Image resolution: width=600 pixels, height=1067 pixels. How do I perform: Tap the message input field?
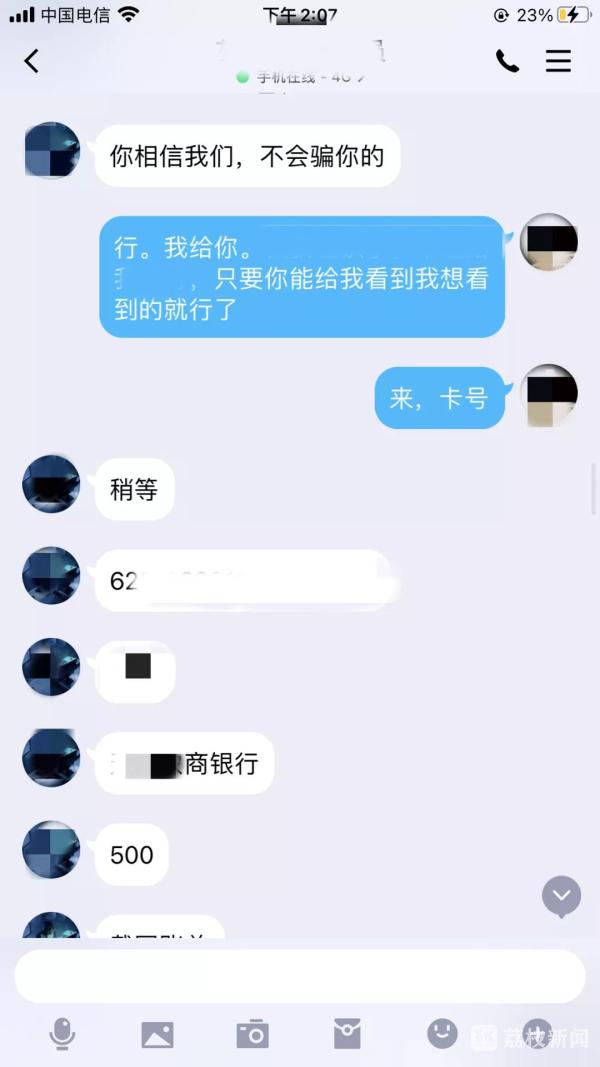click(300, 976)
